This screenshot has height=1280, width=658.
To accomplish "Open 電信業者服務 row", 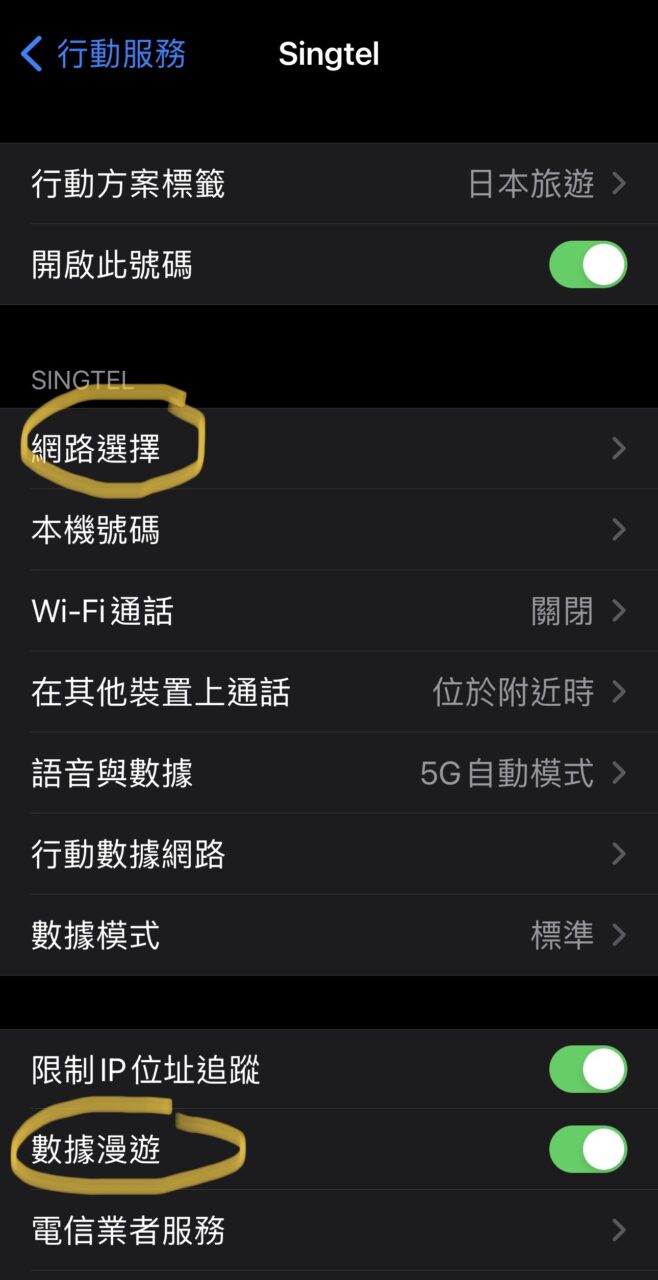I will coord(328,1230).
